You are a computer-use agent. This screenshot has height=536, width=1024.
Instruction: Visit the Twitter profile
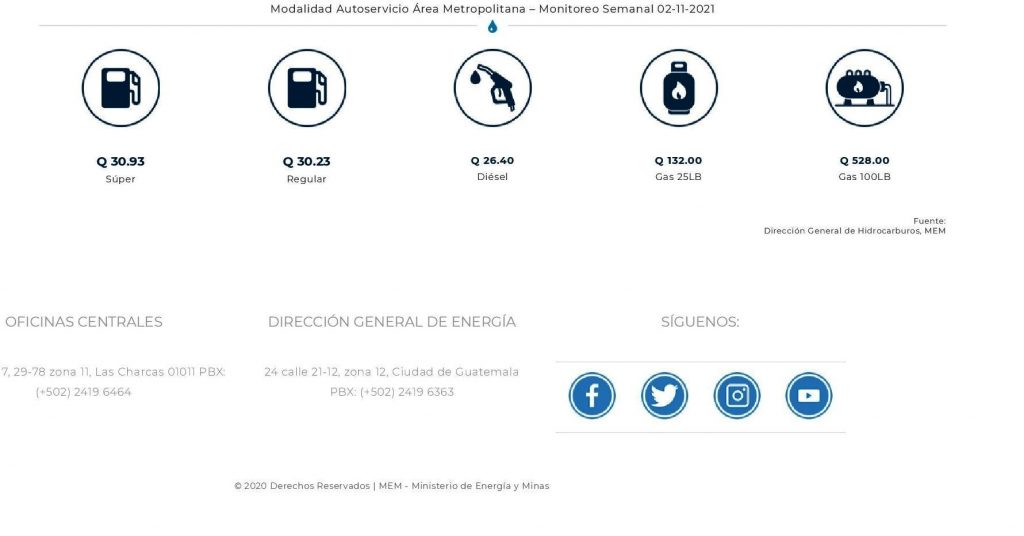pos(664,396)
